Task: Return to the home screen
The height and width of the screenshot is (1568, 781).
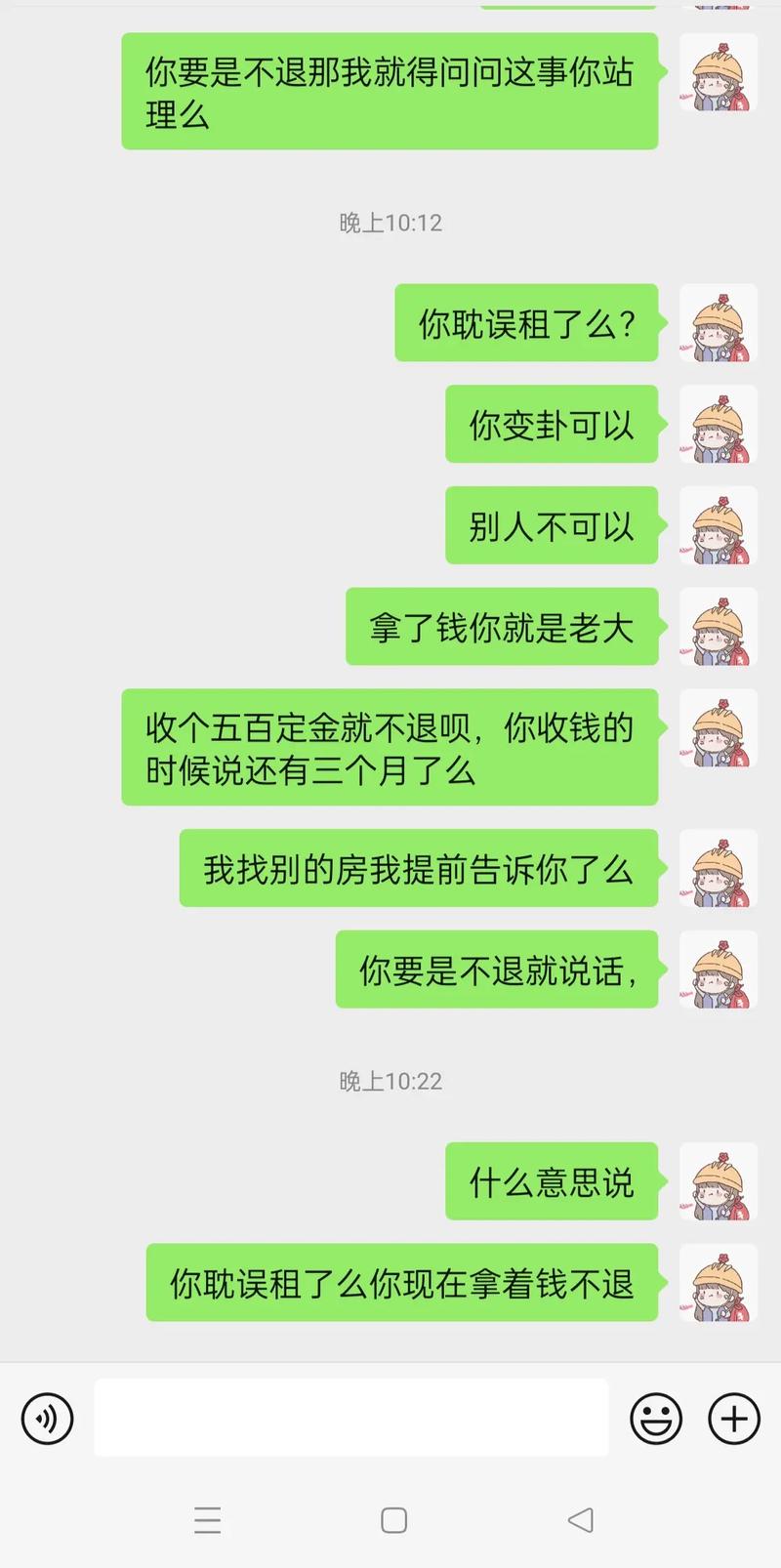Action: 393,1520
